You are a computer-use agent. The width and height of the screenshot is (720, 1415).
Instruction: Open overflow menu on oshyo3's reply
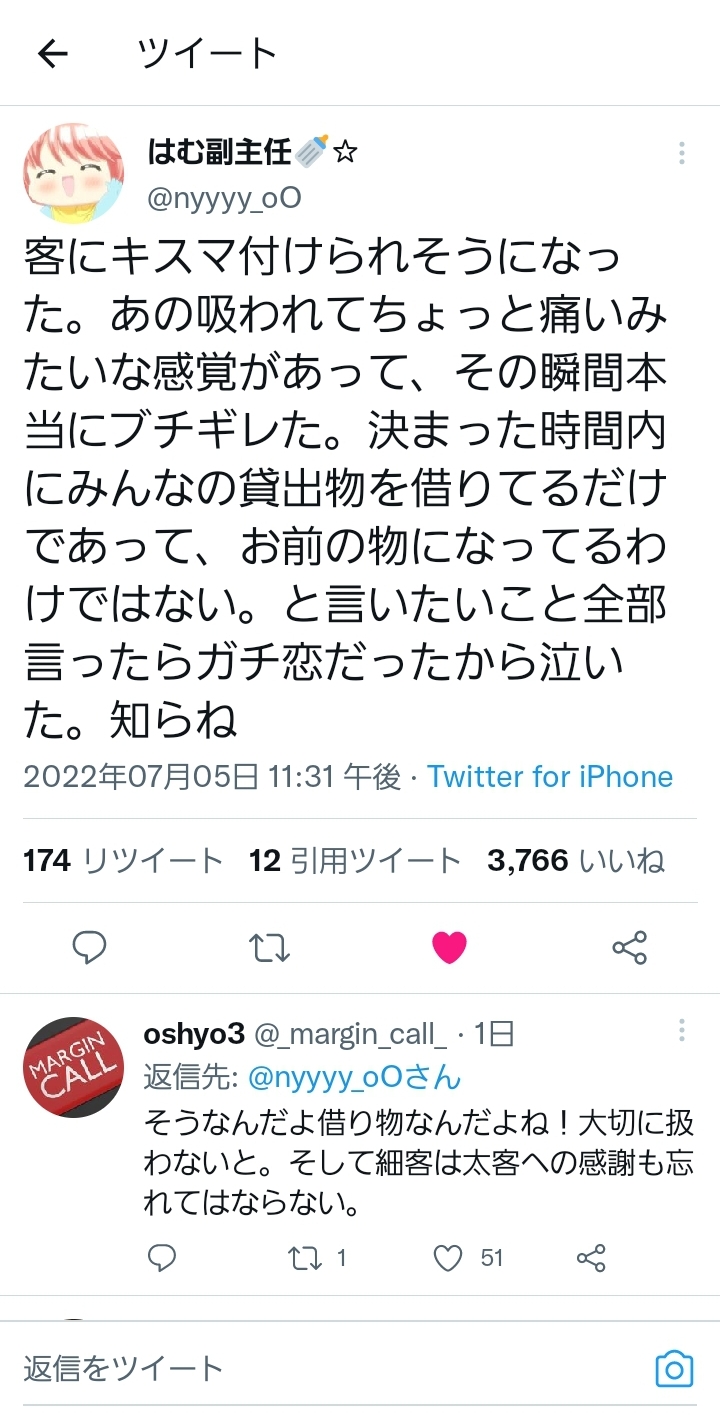coord(681,1031)
